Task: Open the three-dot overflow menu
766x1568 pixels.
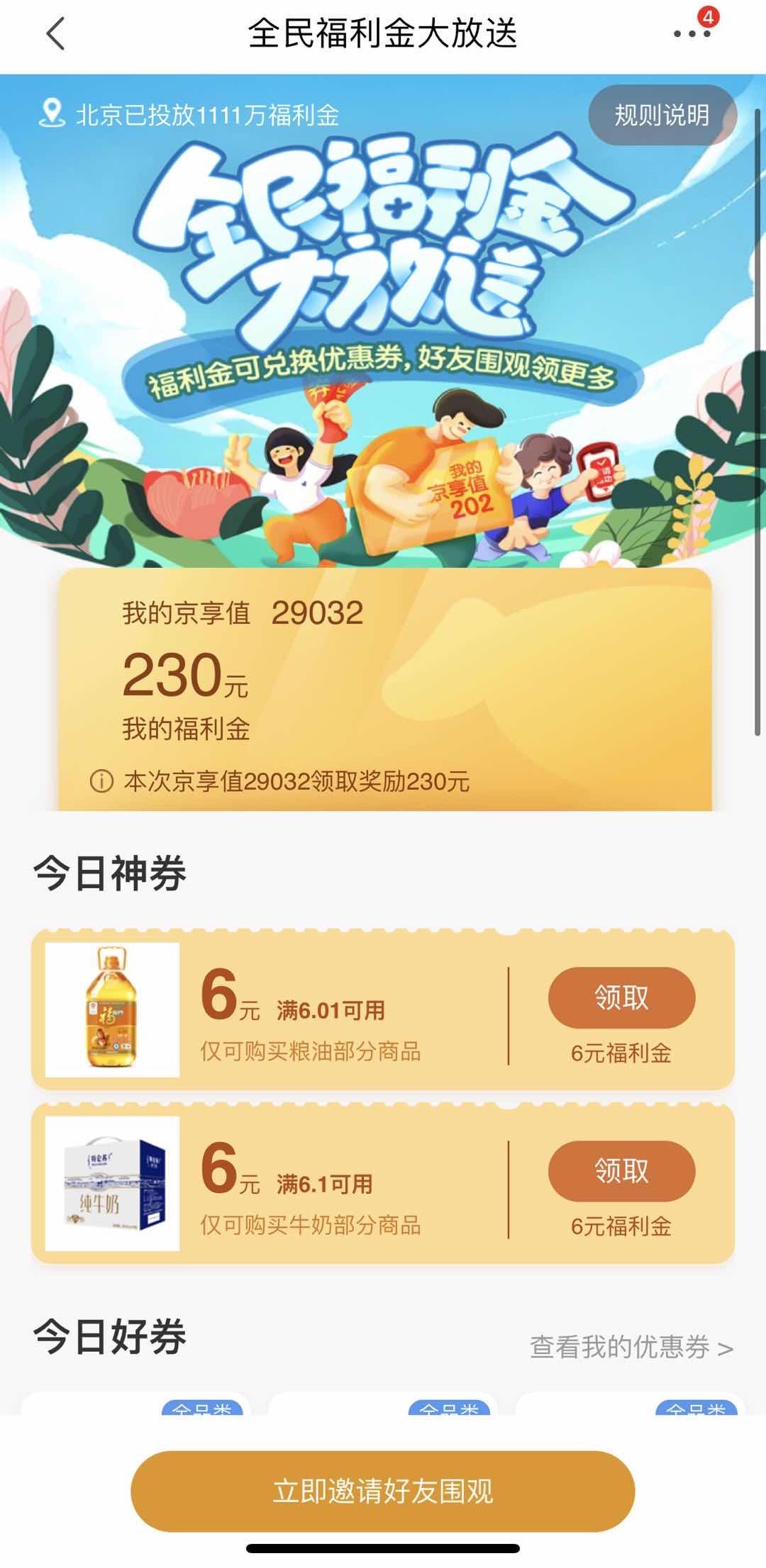Action: click(x=692, y=33)
